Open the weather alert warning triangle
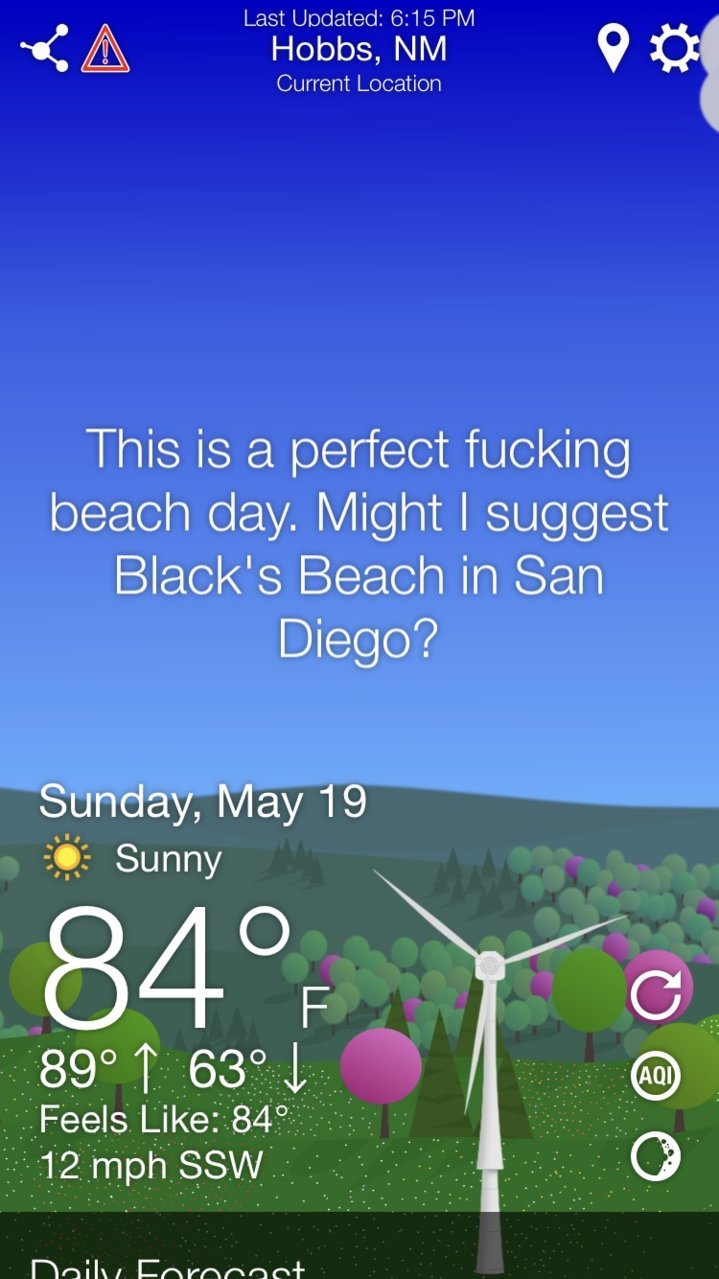This screenshot has height=1279, width=719. click(105, 48)
